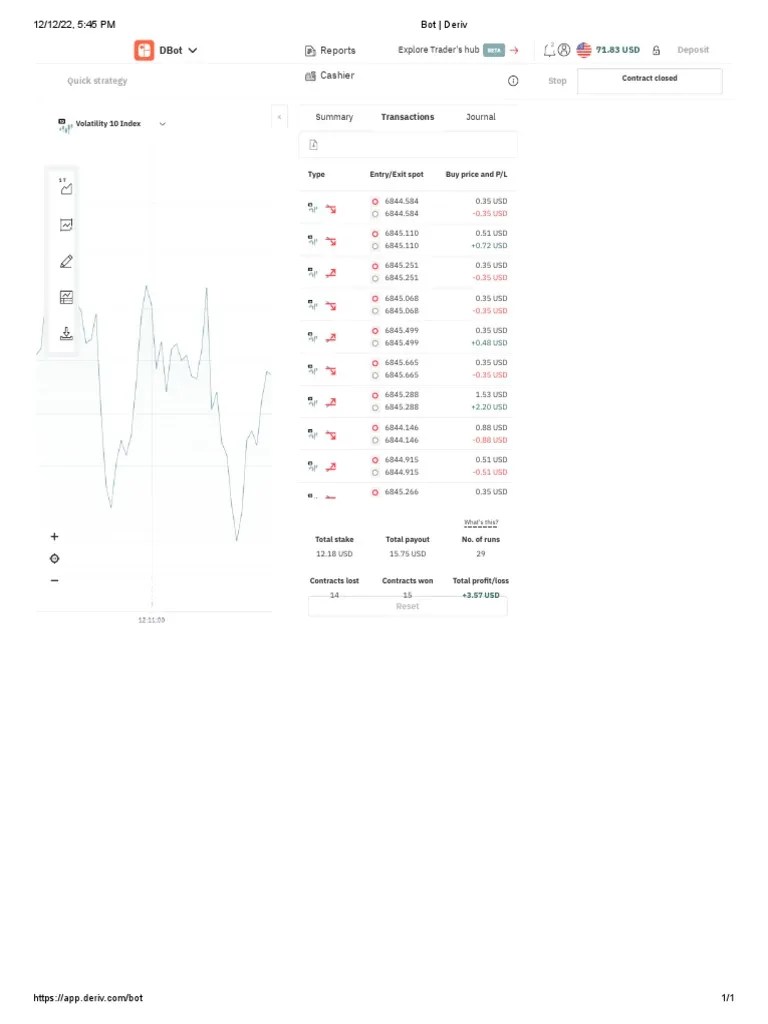Click the zoom in plus control on chart

point(54,536)
